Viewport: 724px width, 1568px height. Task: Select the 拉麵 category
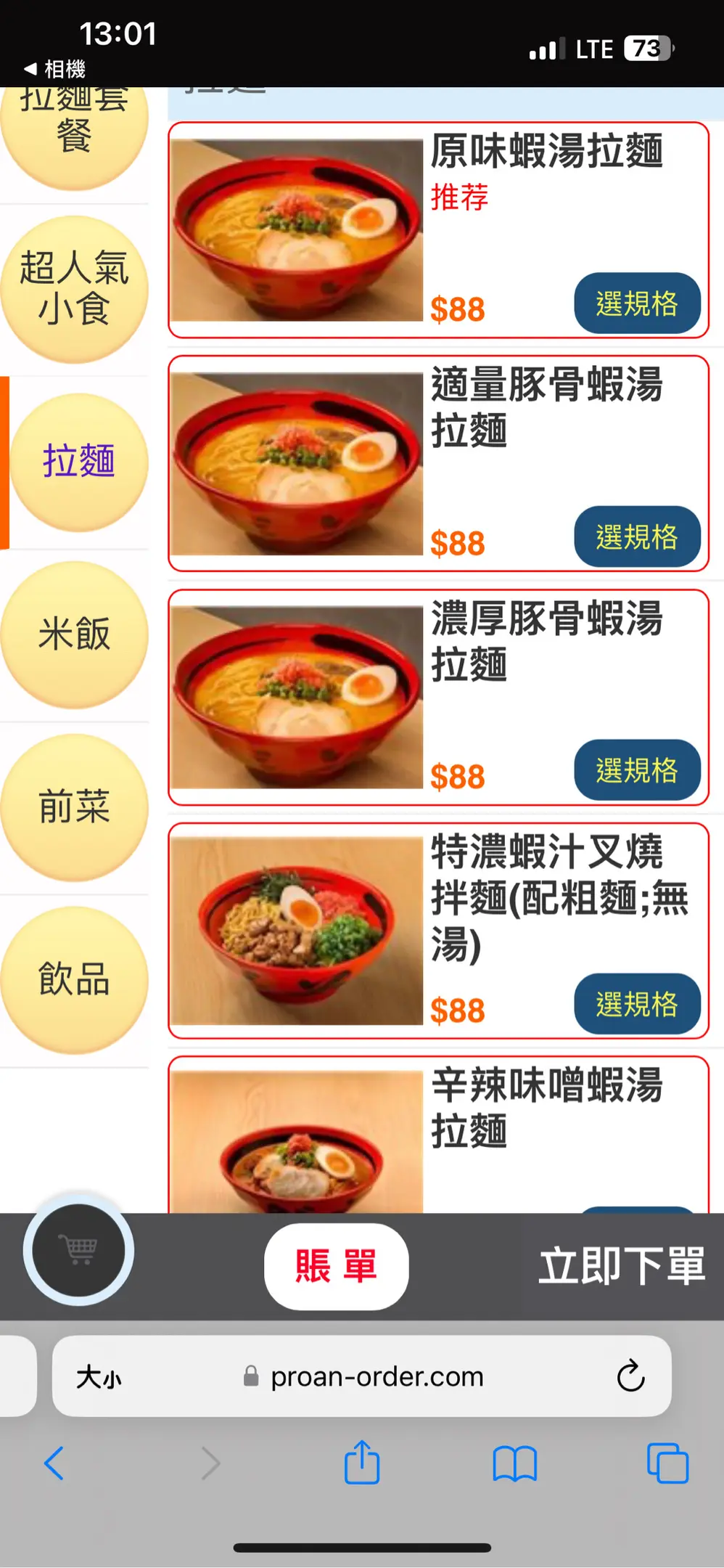click(78, 462)
